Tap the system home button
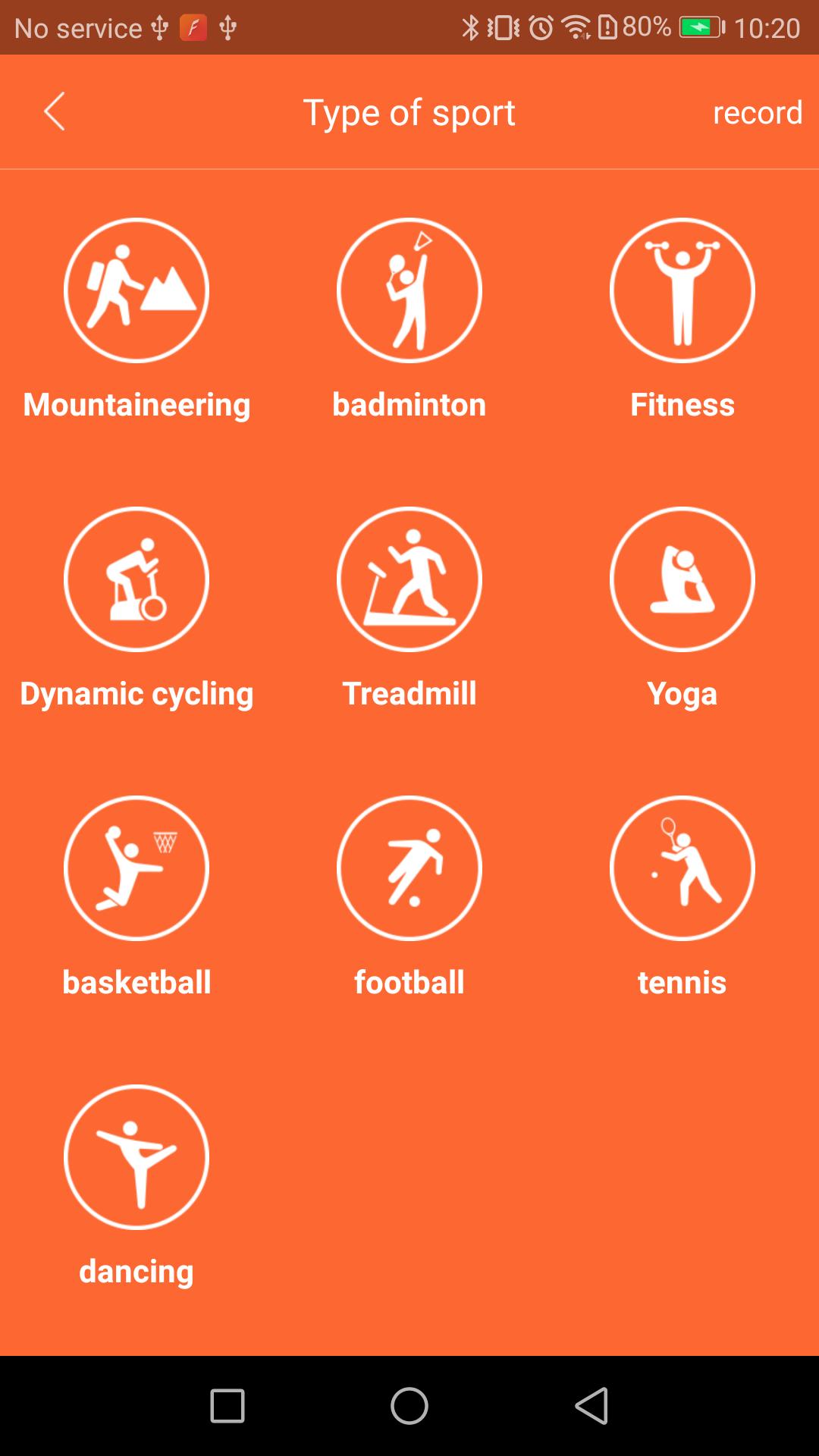 pyautogui.click(x=409, y=1407)
